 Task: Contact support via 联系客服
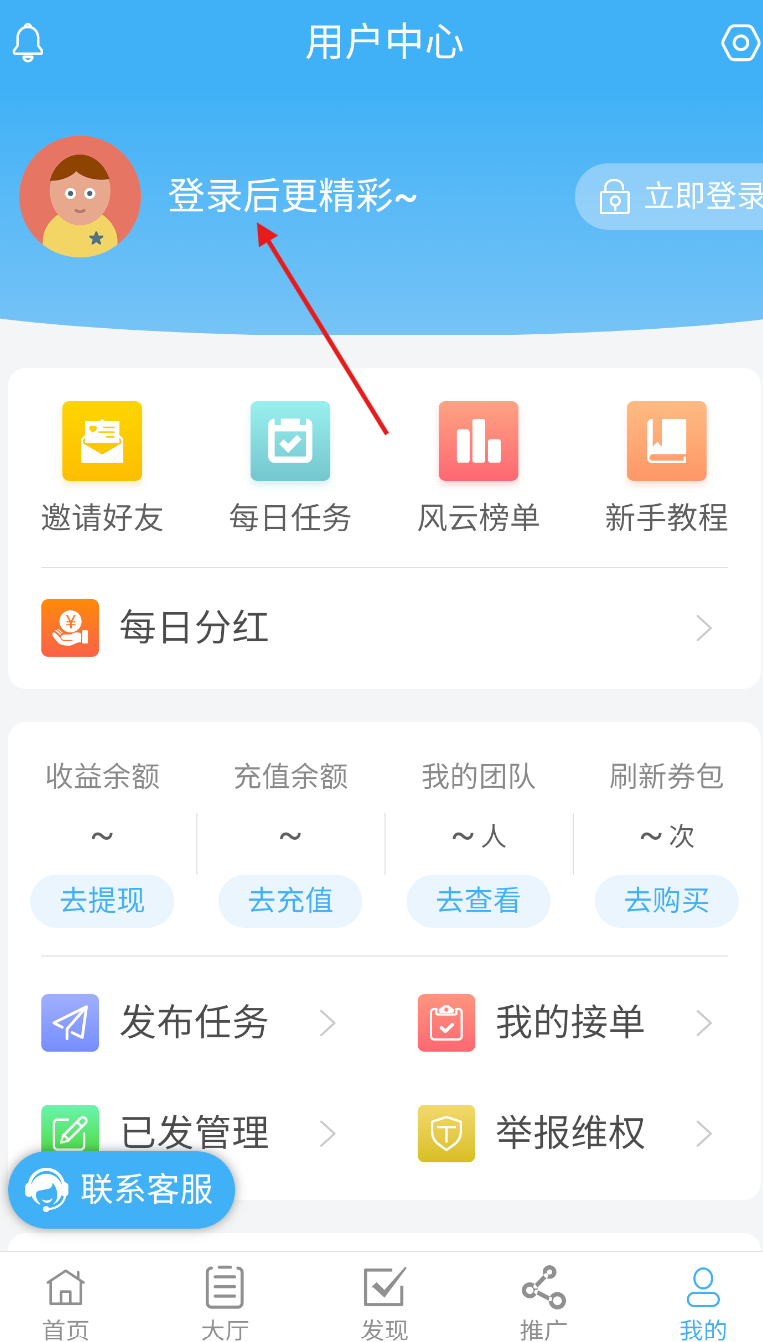pos(122,1190)
